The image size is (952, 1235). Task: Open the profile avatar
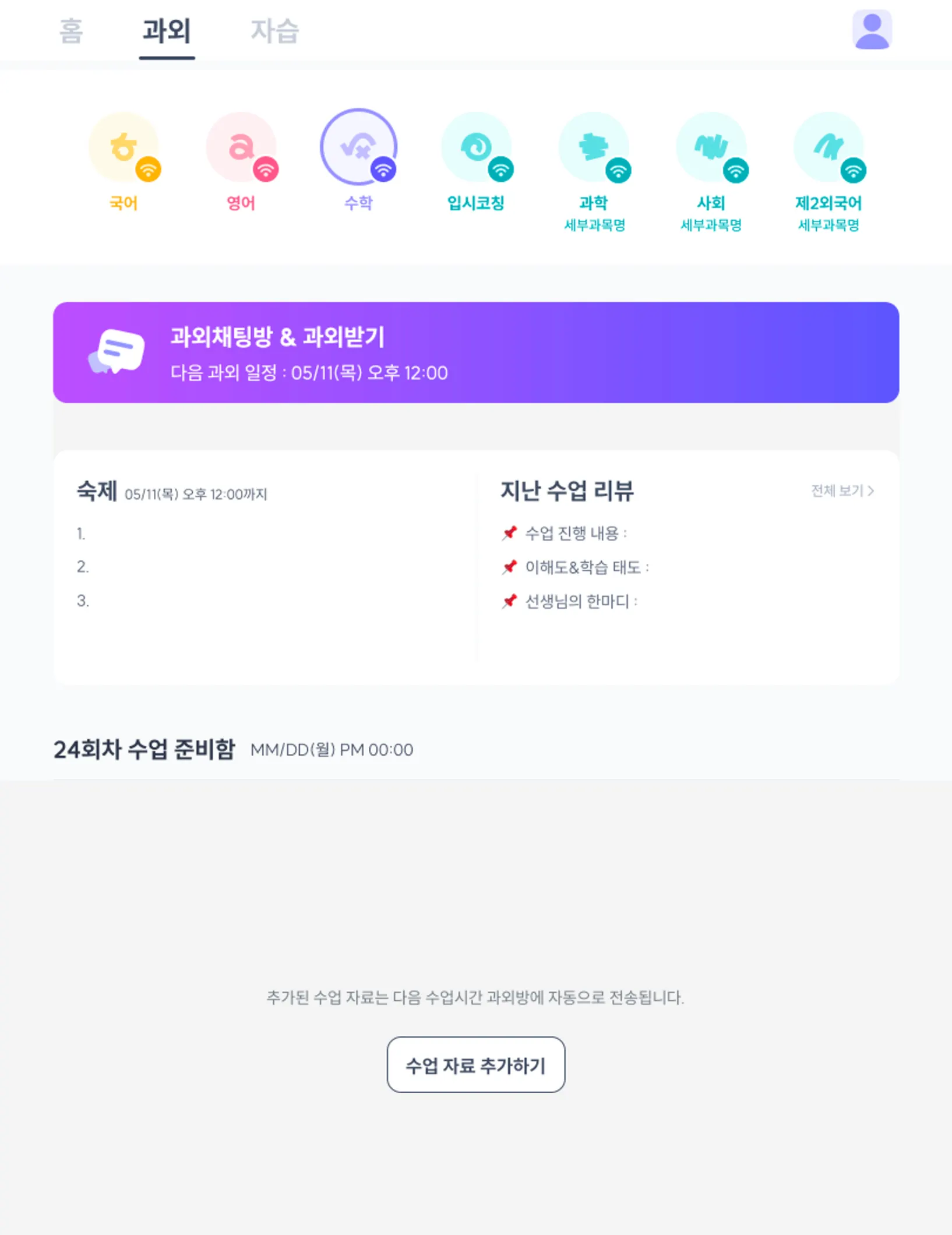coord(872,30)
